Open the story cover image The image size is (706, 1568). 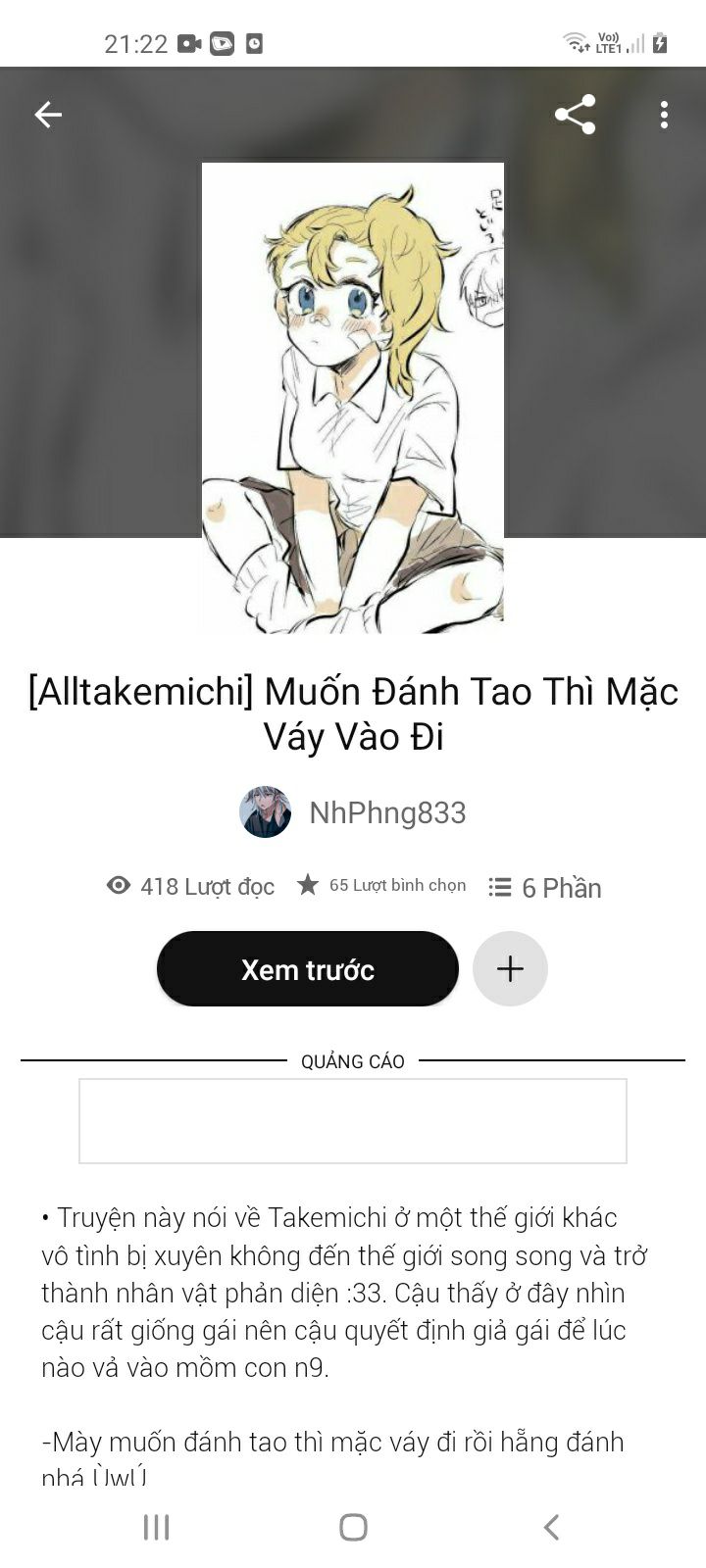353,398
